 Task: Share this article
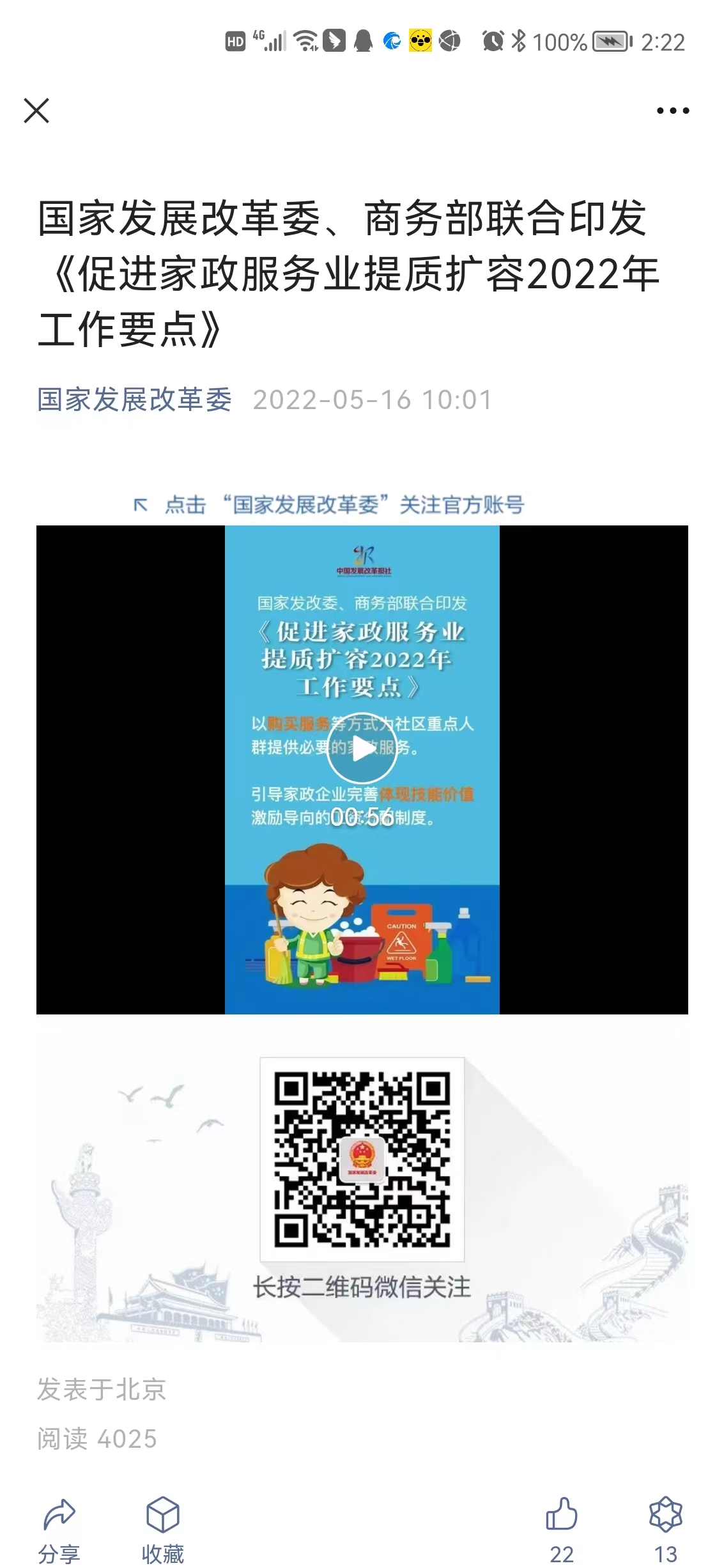coord(59,1528)
